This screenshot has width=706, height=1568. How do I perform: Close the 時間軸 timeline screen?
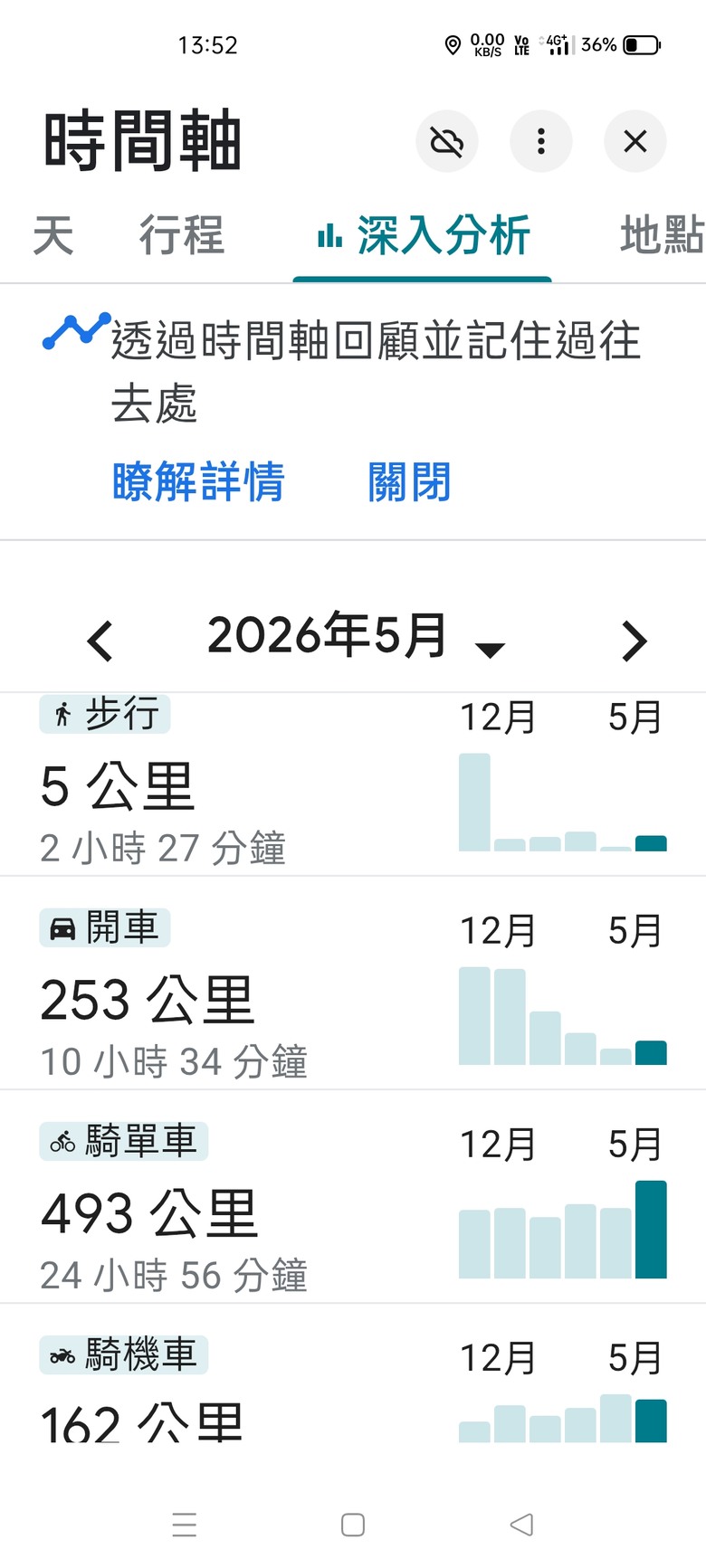click(x=635, y=141)
